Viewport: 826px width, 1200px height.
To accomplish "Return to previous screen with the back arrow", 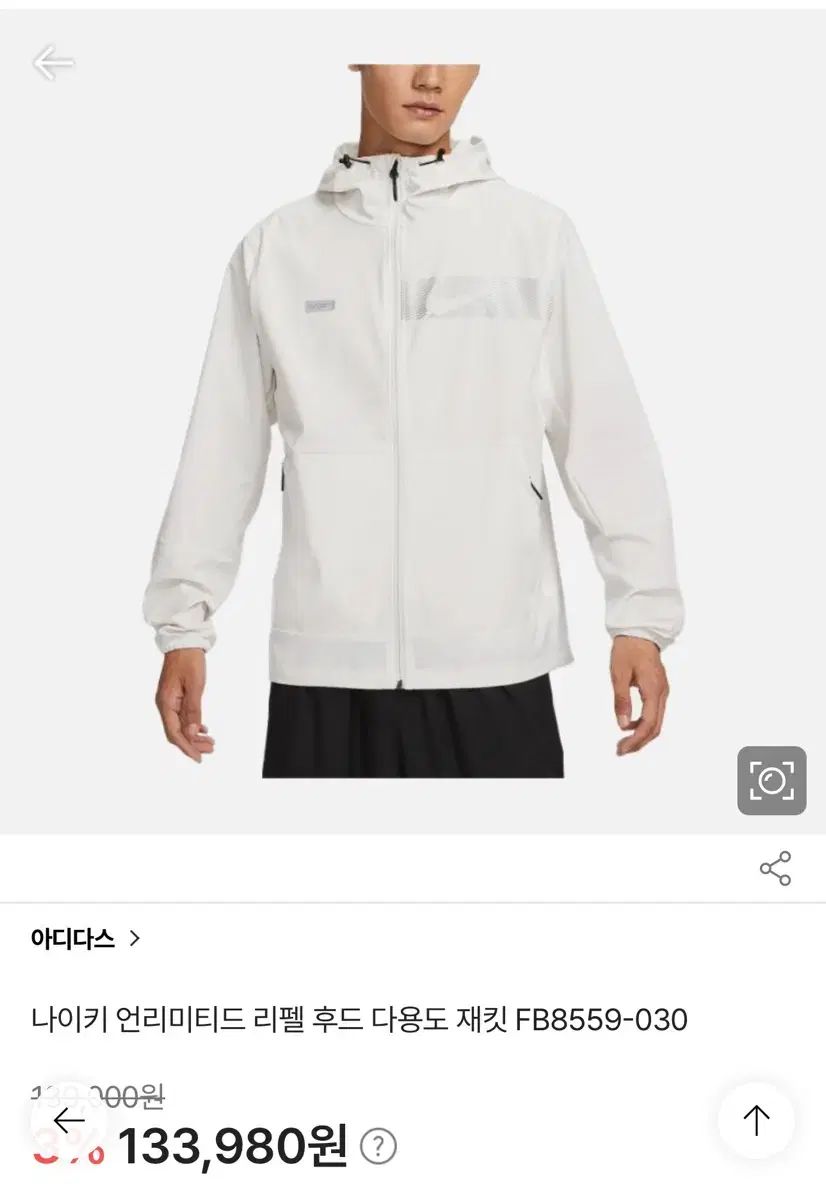I will (x=52, y=62).
